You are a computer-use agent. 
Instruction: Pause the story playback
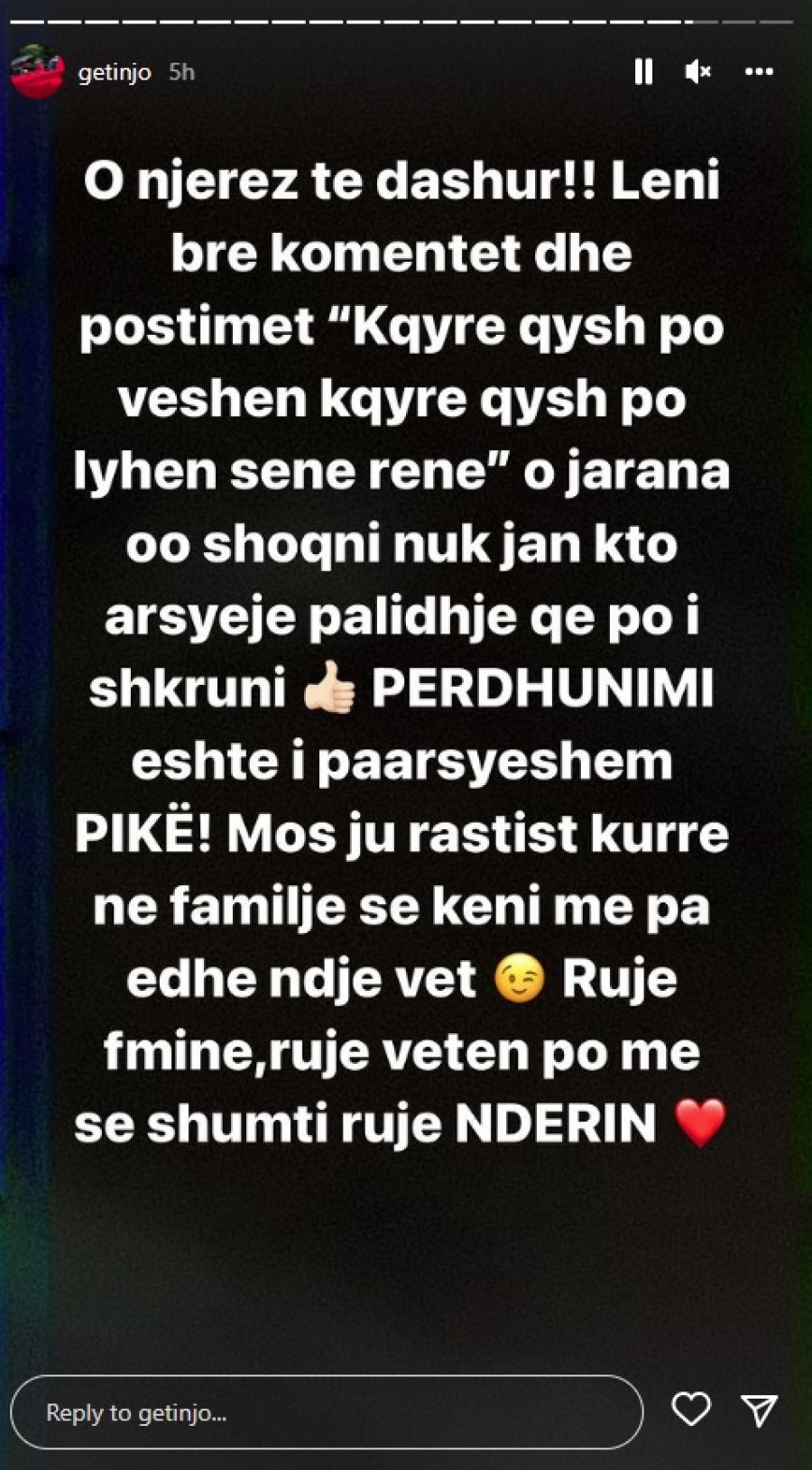pos(643,72)
